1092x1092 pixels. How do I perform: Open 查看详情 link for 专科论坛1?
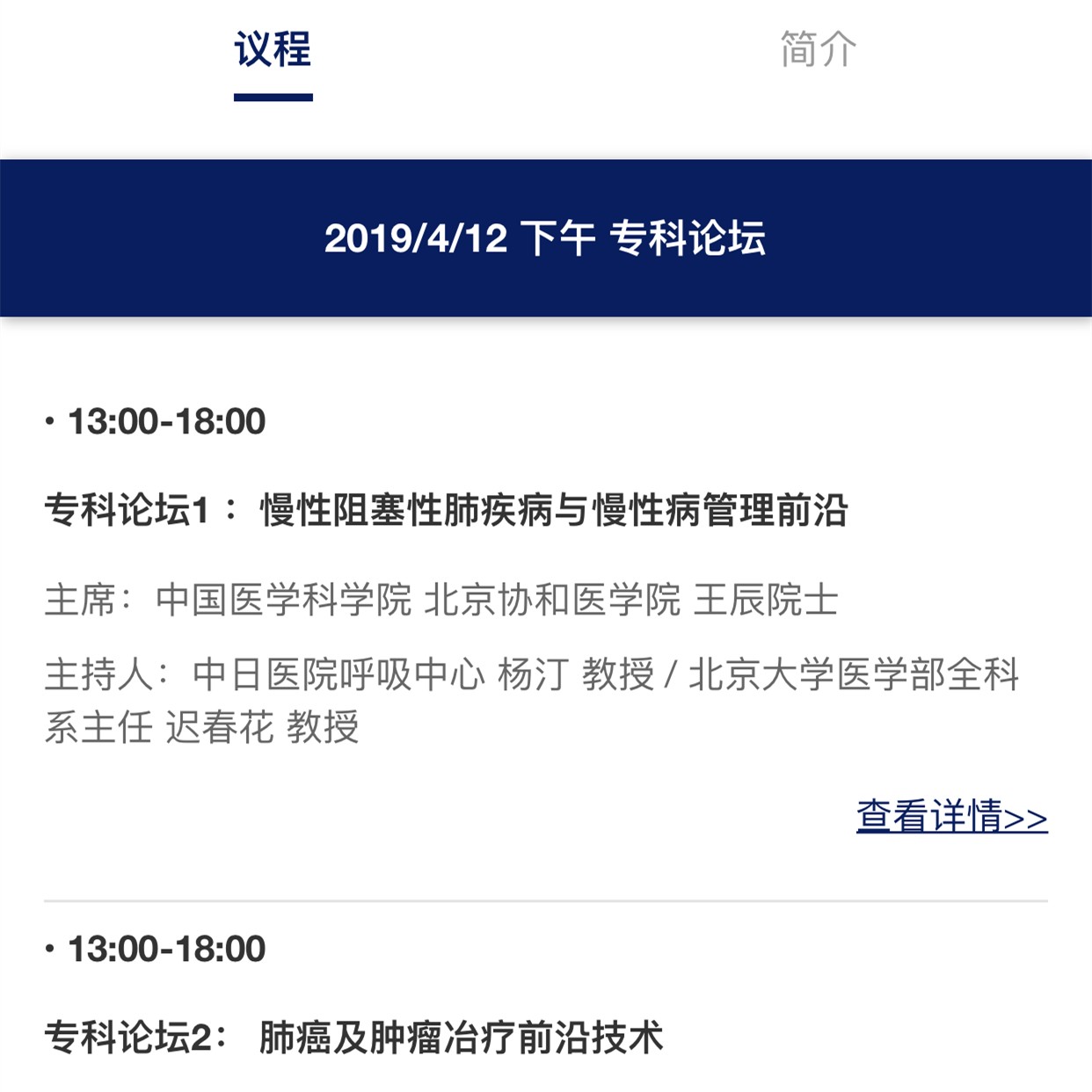[951, 817]
